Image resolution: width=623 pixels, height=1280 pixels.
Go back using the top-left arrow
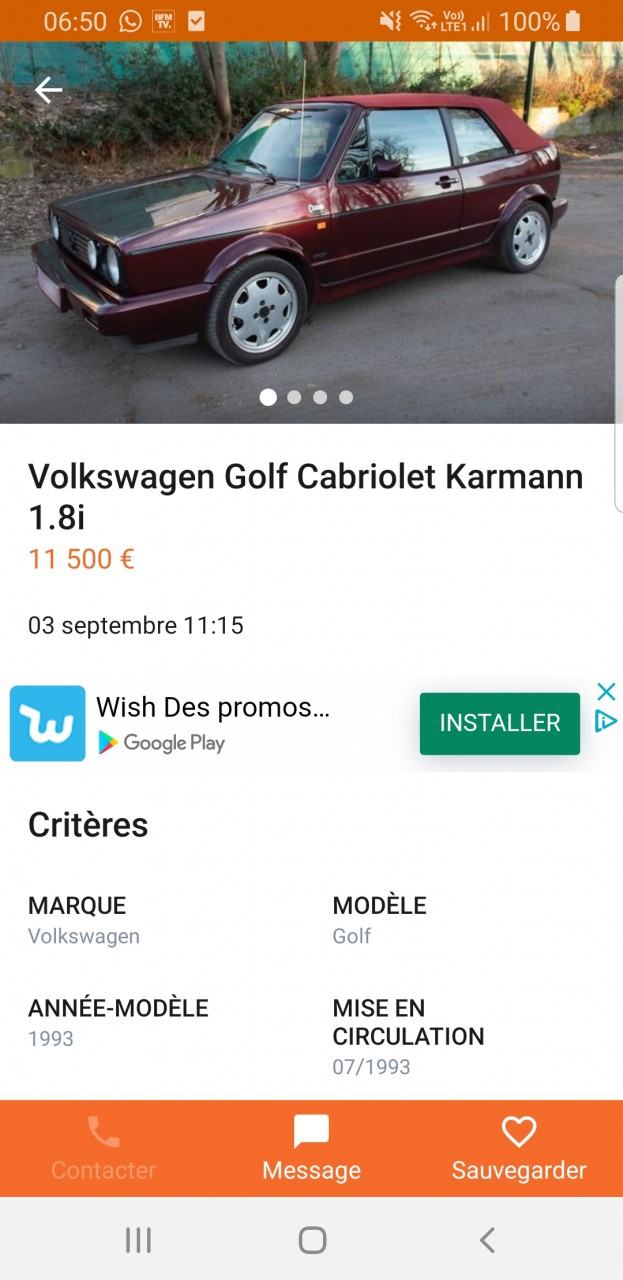tap(48, 91)
